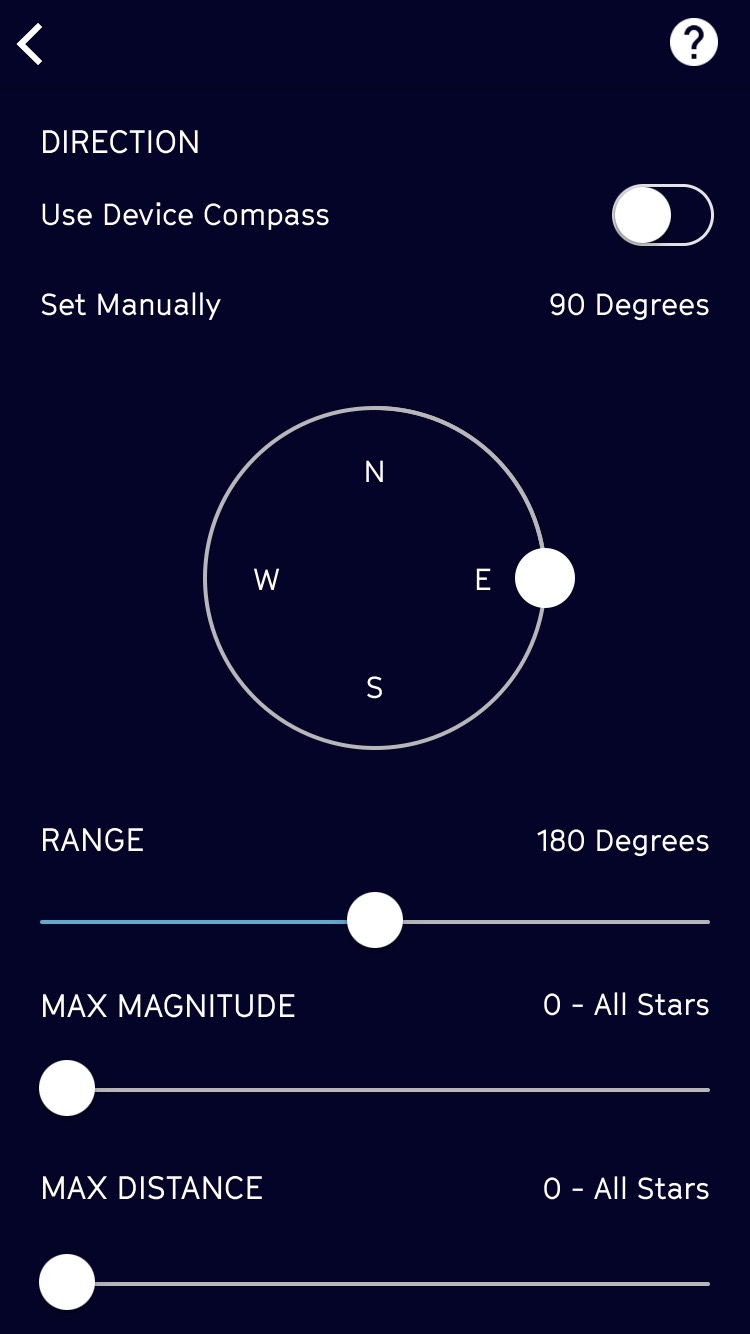Enable the Use Device Compass switch
750x1334 pixels.
[663, 215]
